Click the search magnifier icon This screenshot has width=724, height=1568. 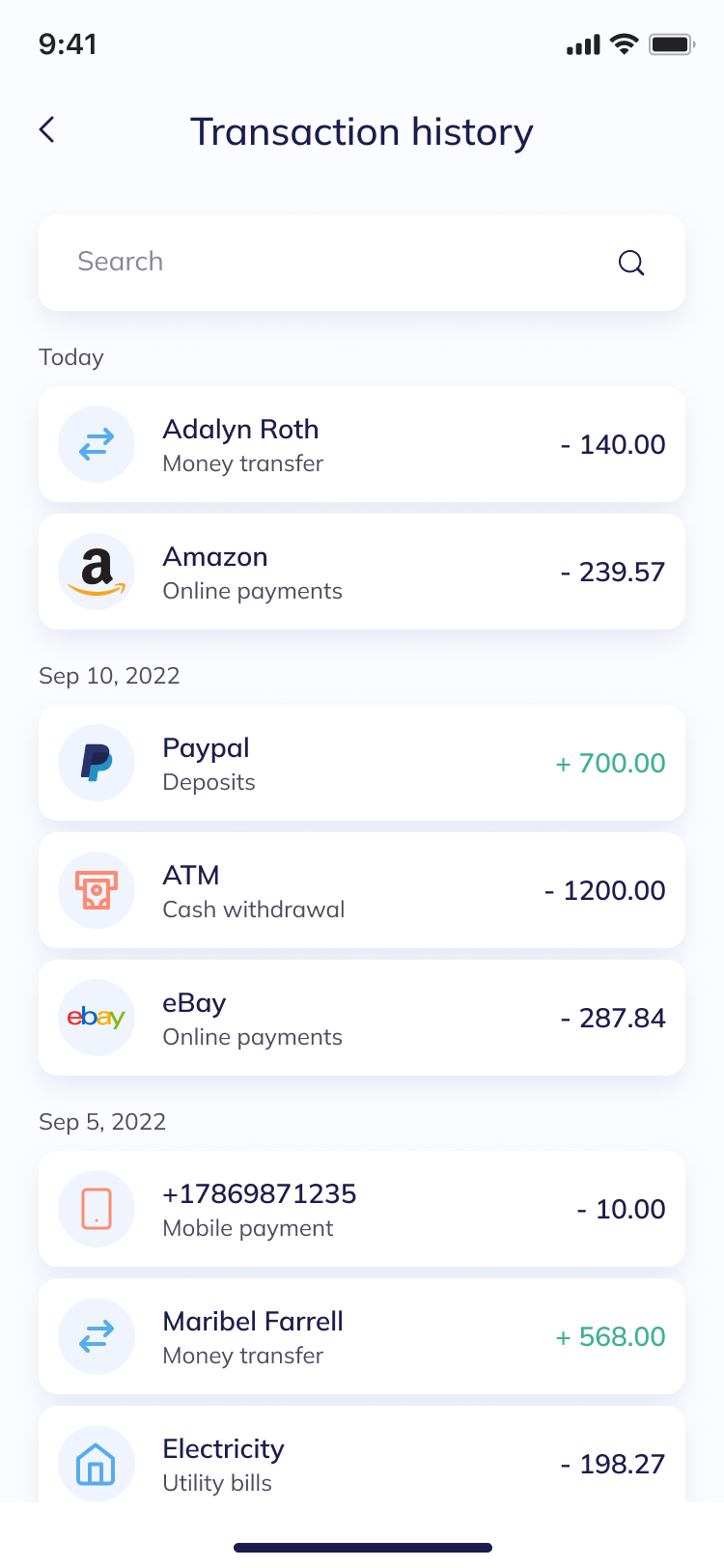click(x=630, y=262)
